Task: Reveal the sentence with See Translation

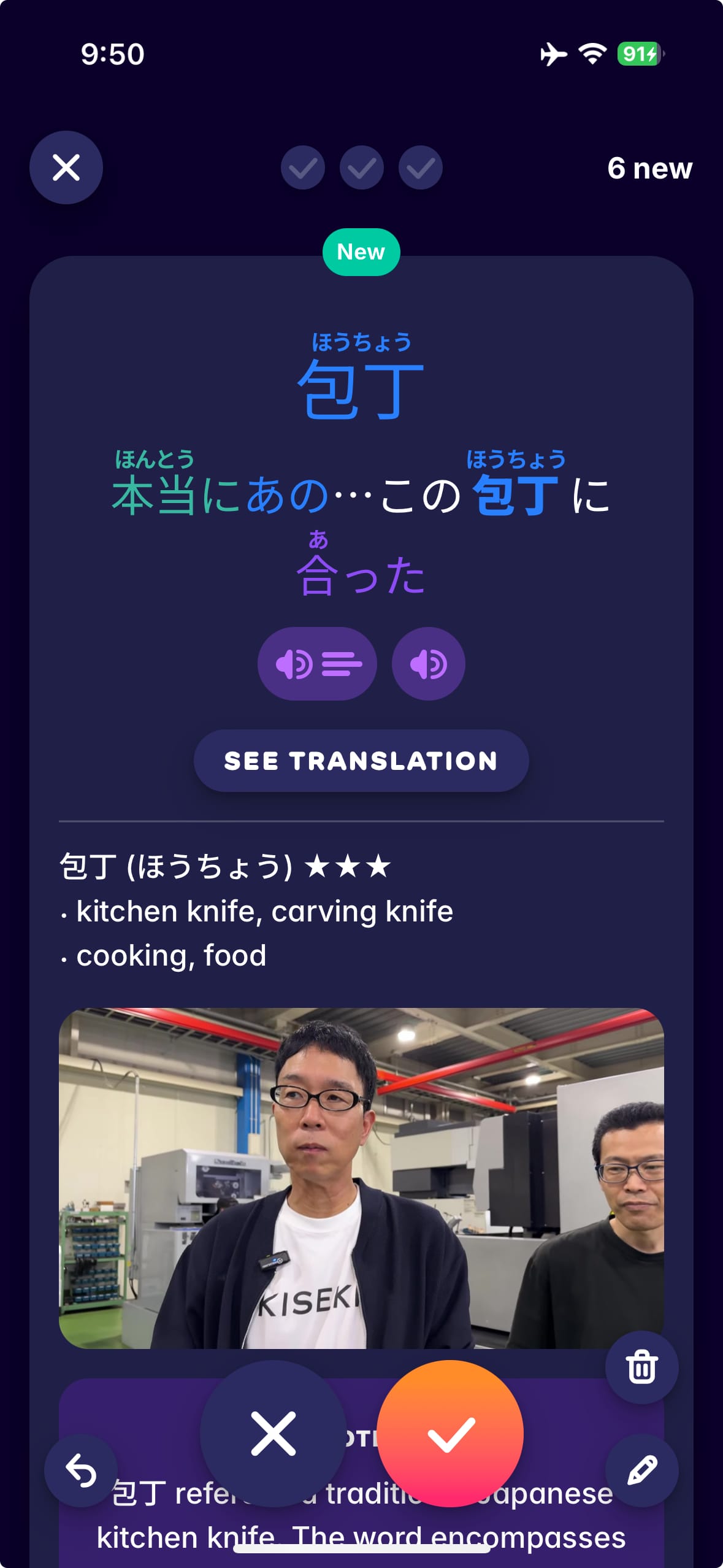Action: click(x=361, y=761)
